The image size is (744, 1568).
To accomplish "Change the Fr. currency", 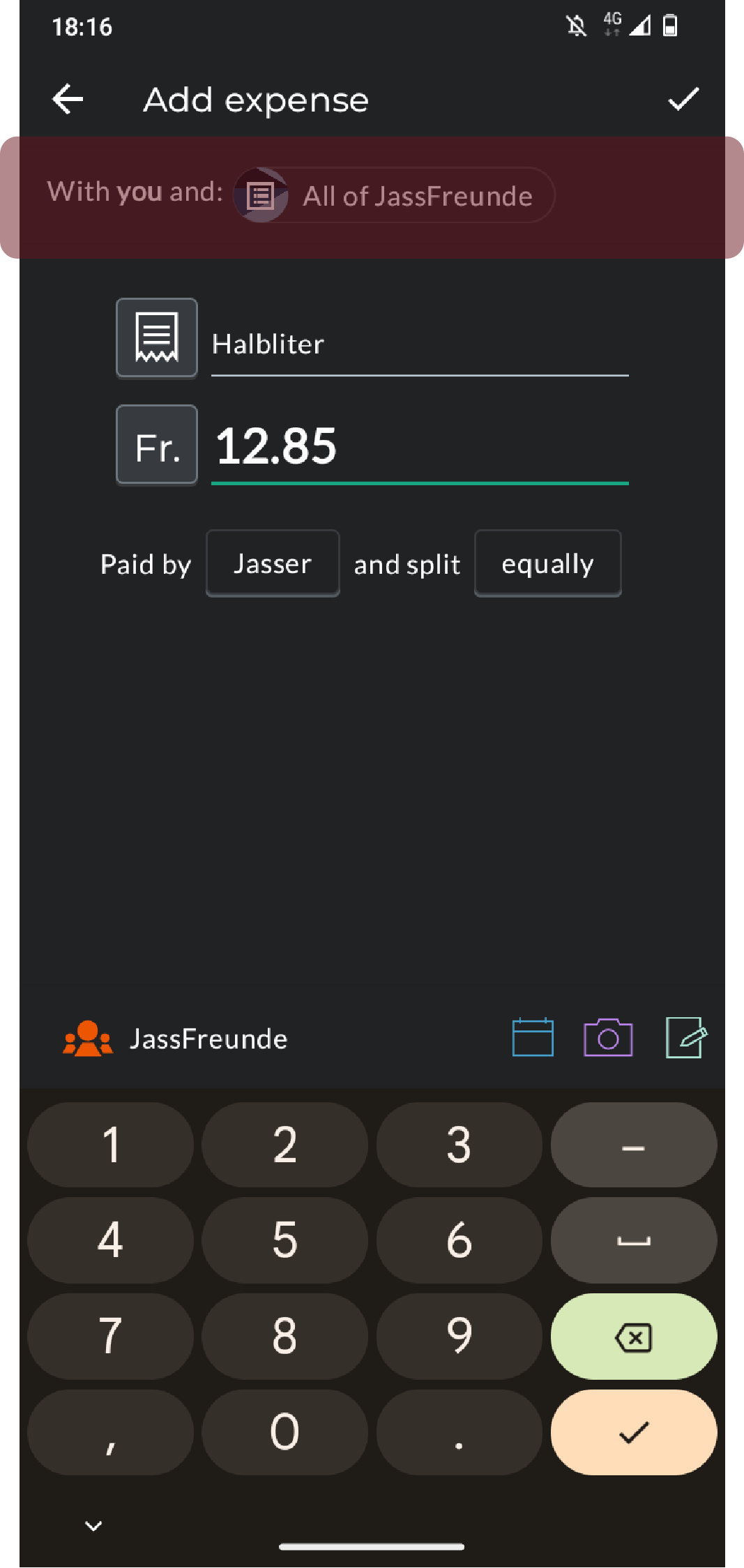I will coord(156,446).
